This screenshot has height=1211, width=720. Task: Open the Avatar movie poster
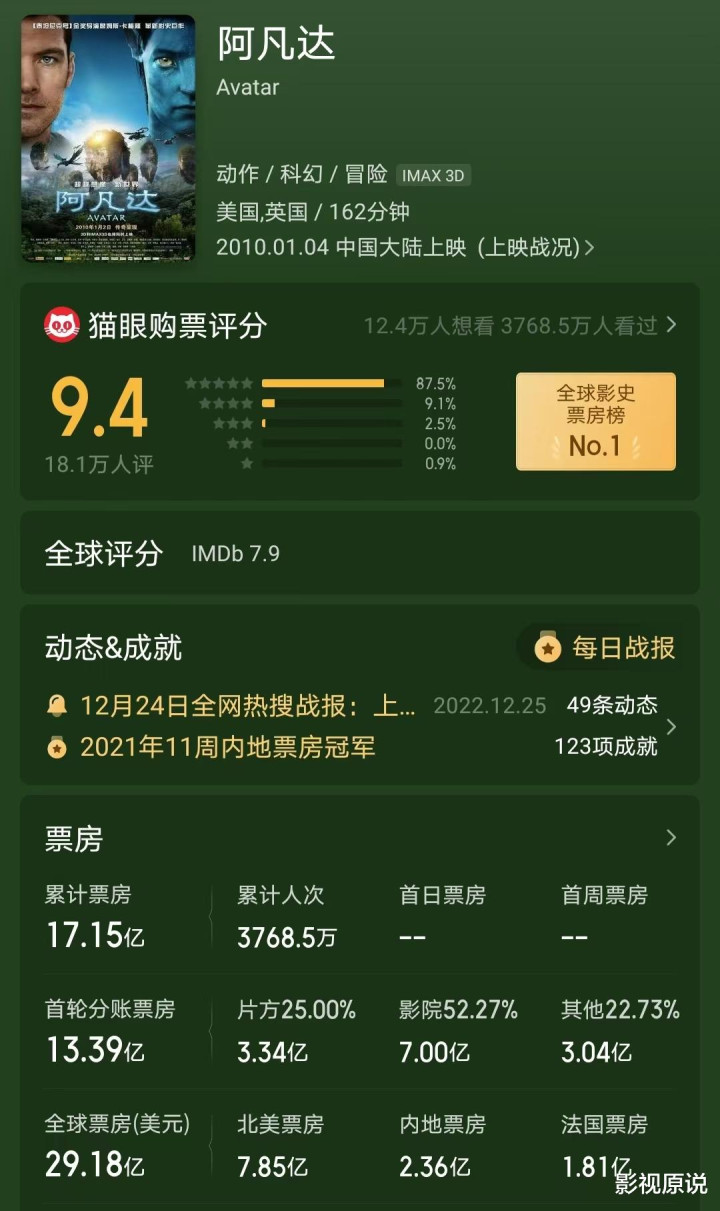click(x=108, y=138)
